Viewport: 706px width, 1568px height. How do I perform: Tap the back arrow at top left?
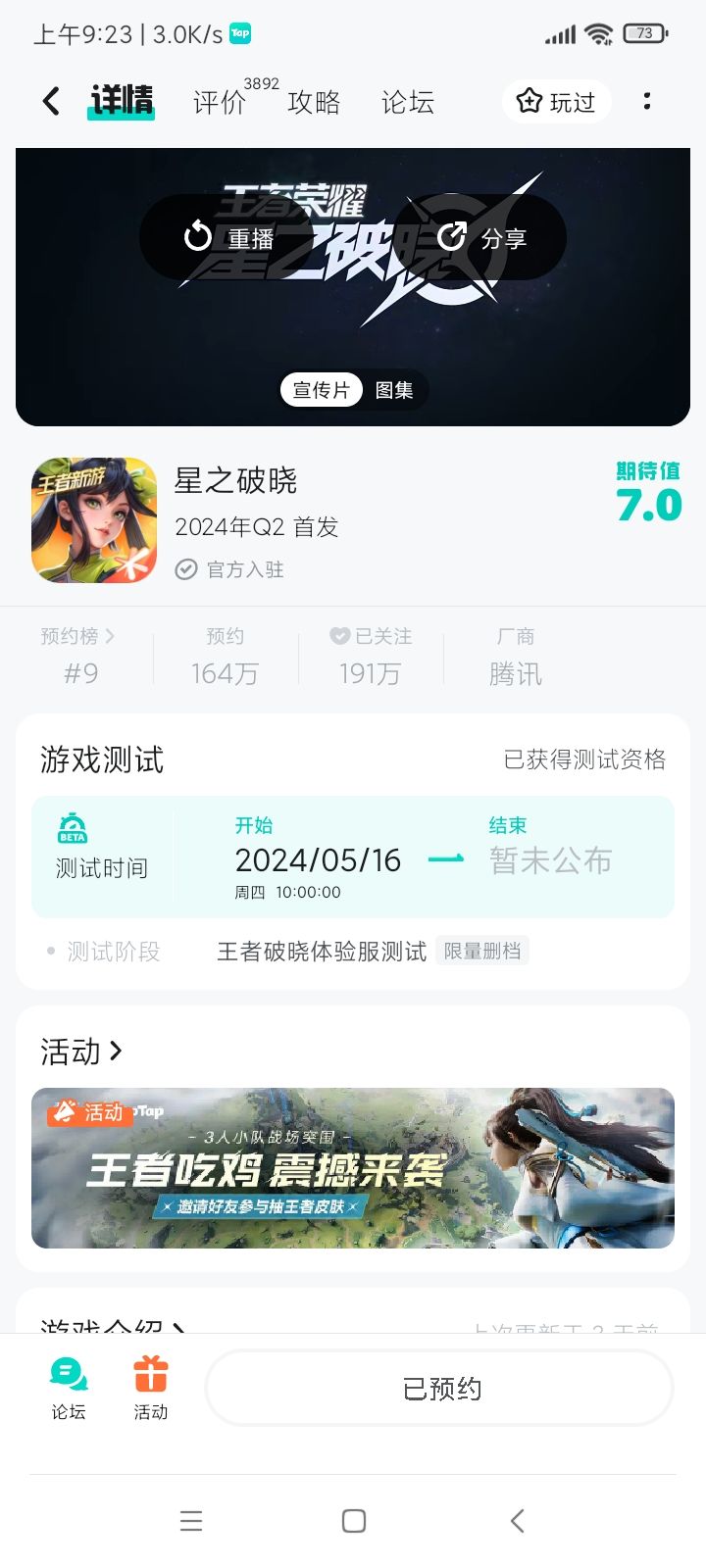tap(49, 101)
